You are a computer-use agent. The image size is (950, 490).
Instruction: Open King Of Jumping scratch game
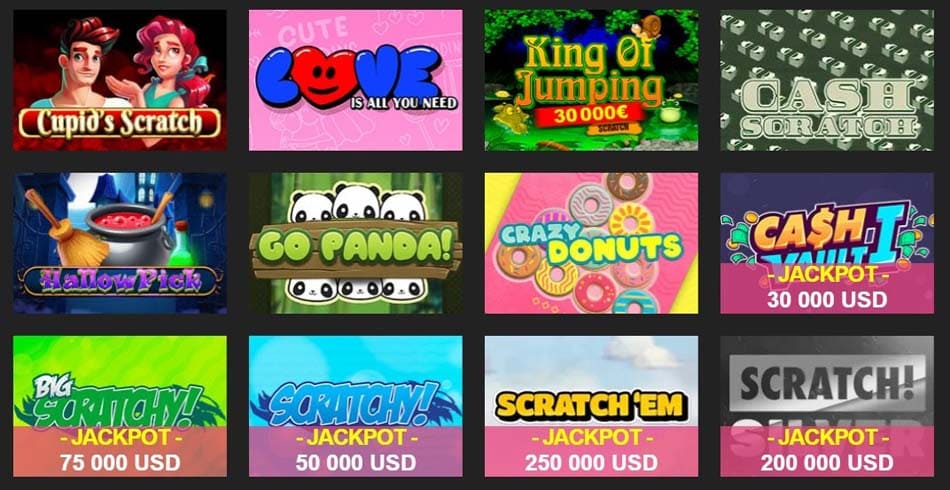pos(591,80)
